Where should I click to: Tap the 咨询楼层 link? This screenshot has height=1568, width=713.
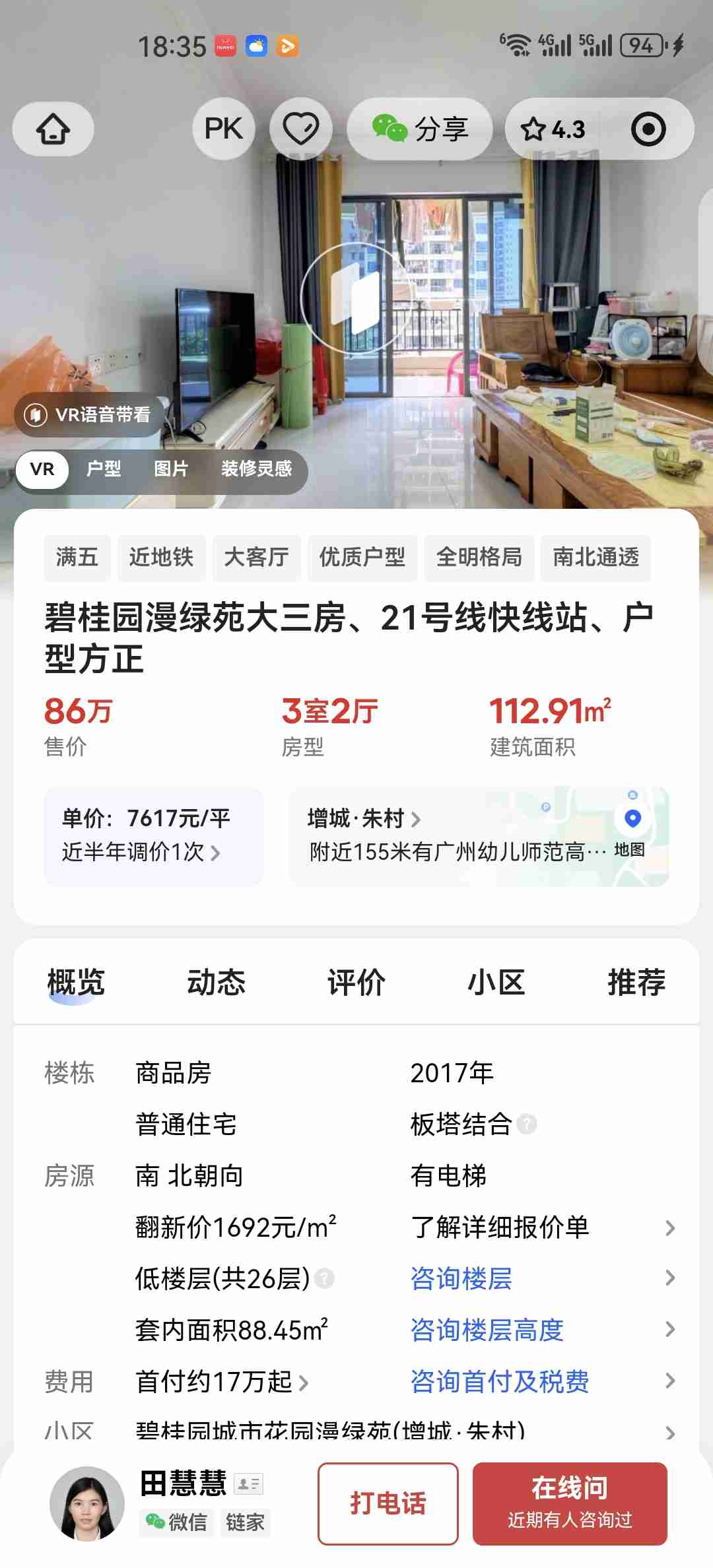click(x=461, y=1278)
